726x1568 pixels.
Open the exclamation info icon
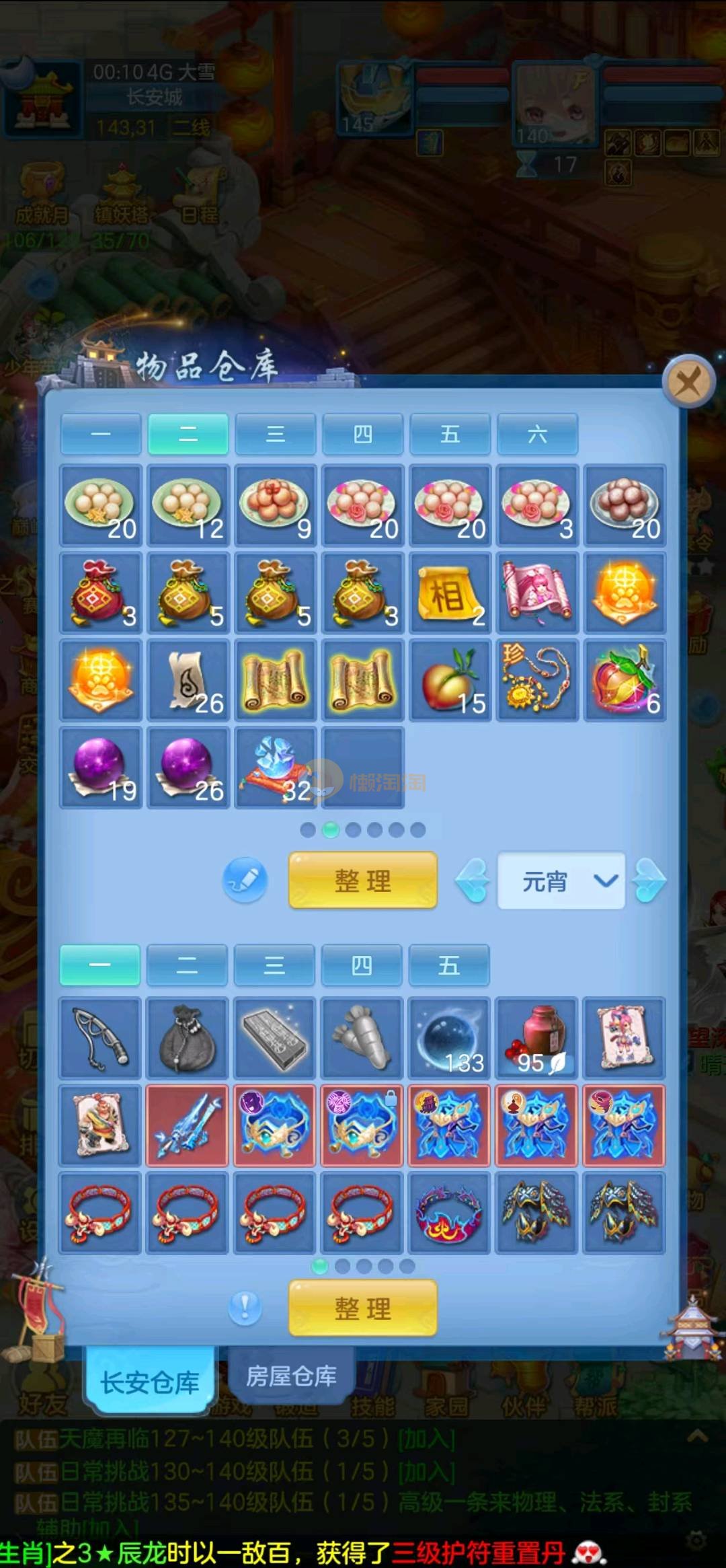[x=245, y=1308]
